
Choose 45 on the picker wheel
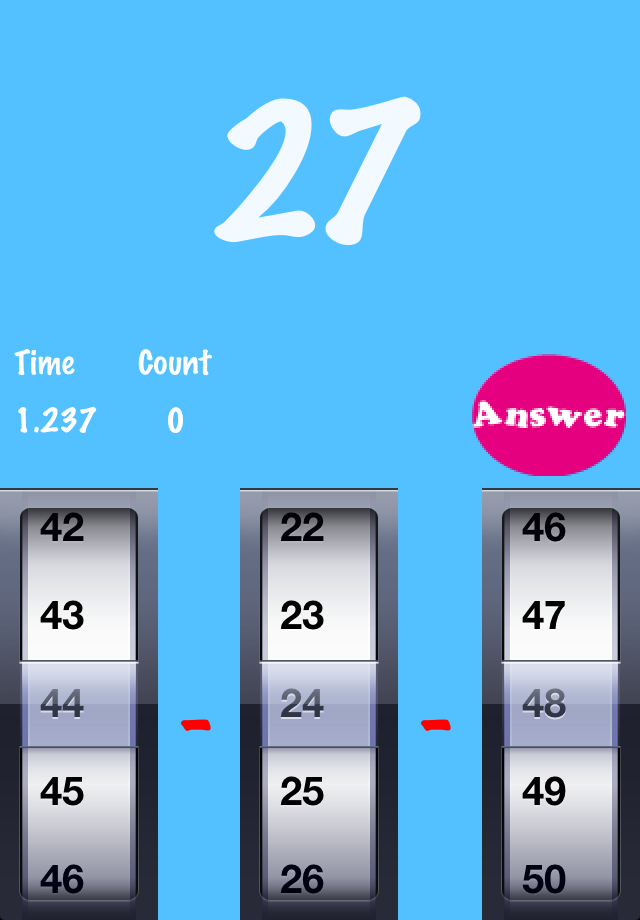tap(62, 792)
